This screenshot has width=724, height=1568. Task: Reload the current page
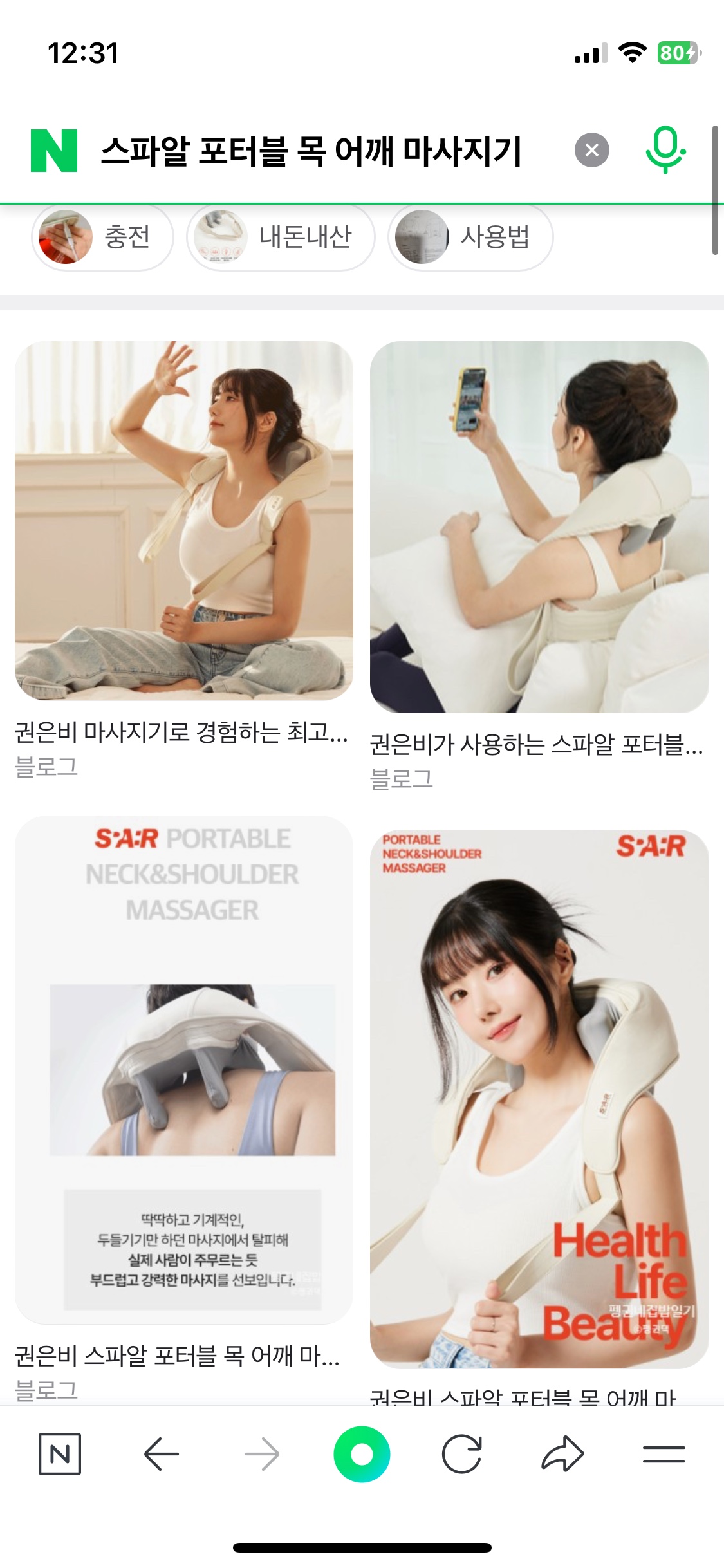click(x=462, y=1453)
